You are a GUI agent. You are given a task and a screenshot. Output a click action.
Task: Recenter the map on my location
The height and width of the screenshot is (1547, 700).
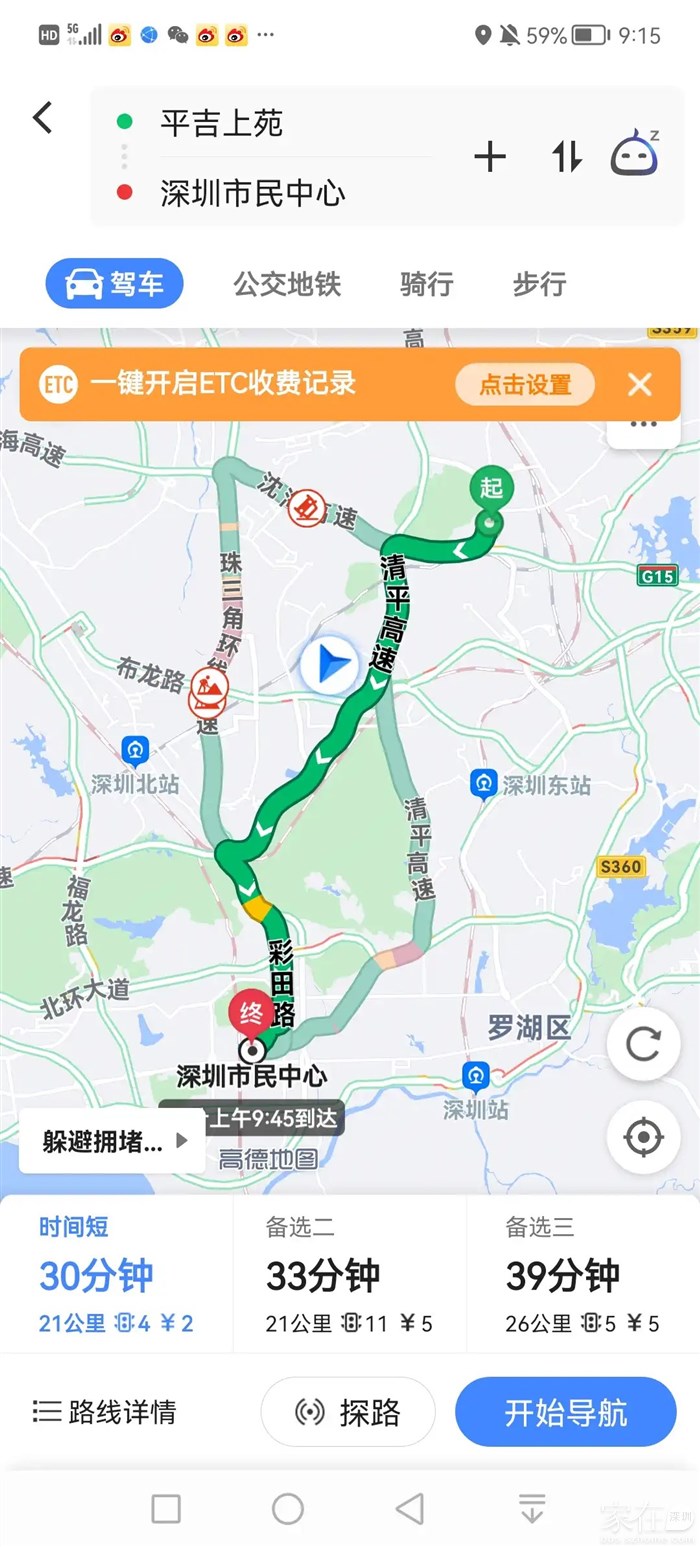tap(643, 1137)
